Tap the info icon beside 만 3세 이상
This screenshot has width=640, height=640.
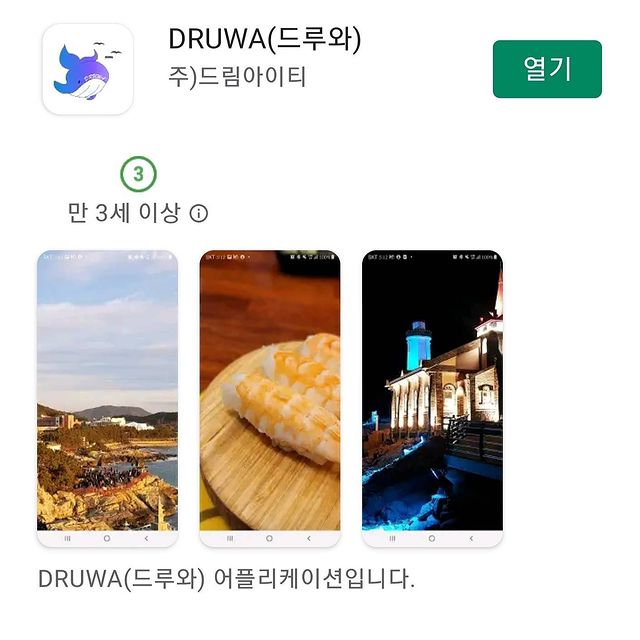(199, 213)
